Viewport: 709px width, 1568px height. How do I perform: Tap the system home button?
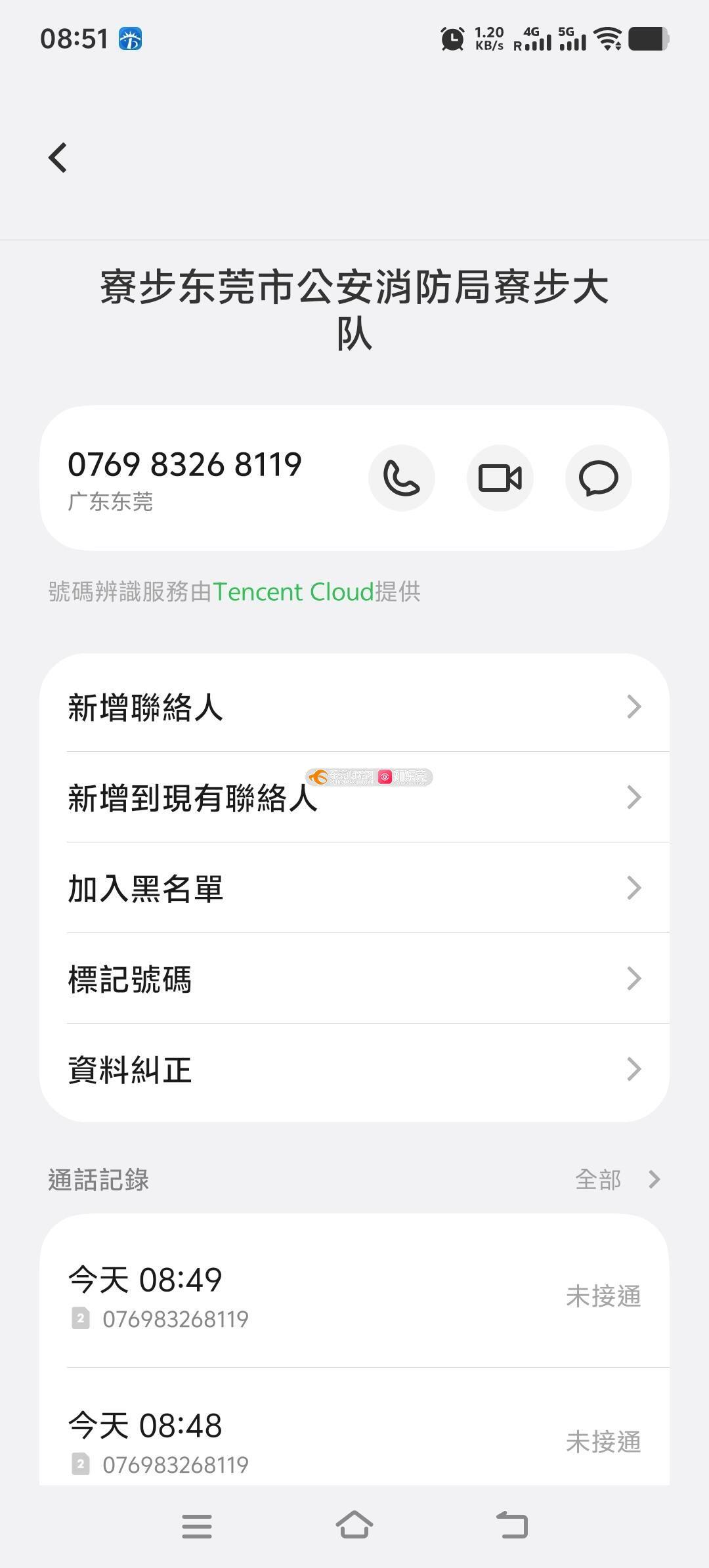(x=354, y=1525)
